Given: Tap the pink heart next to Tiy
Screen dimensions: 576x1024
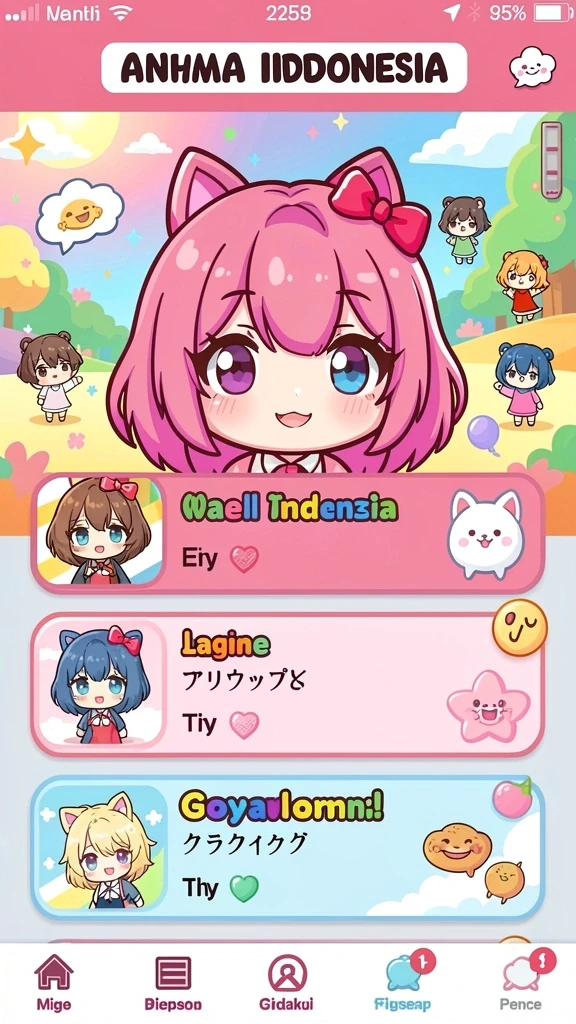Looking at the screenshot, I should (x=244, y=725).
